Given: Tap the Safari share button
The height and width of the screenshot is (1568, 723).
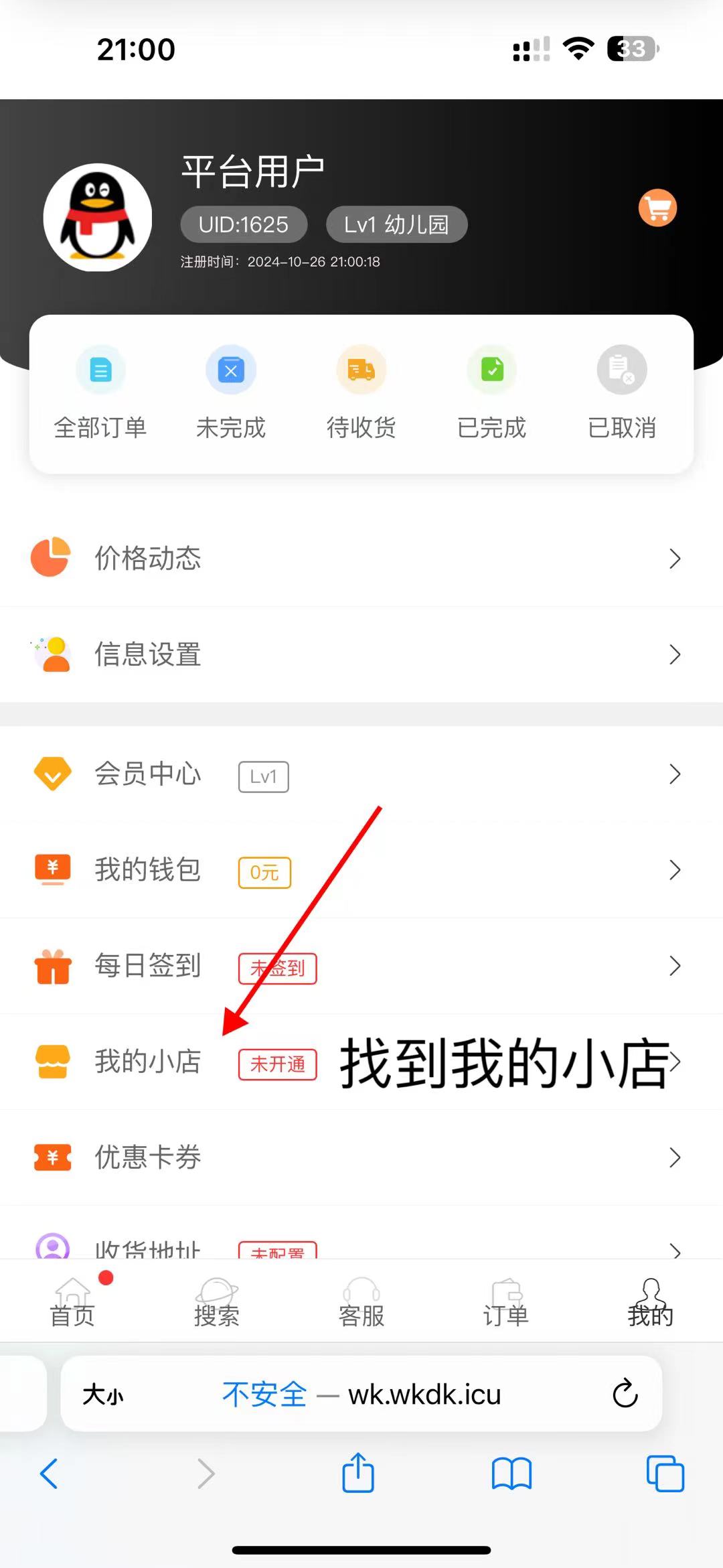Looking at the screenshot, I should pyautogui.click(x=358, y=1473).
